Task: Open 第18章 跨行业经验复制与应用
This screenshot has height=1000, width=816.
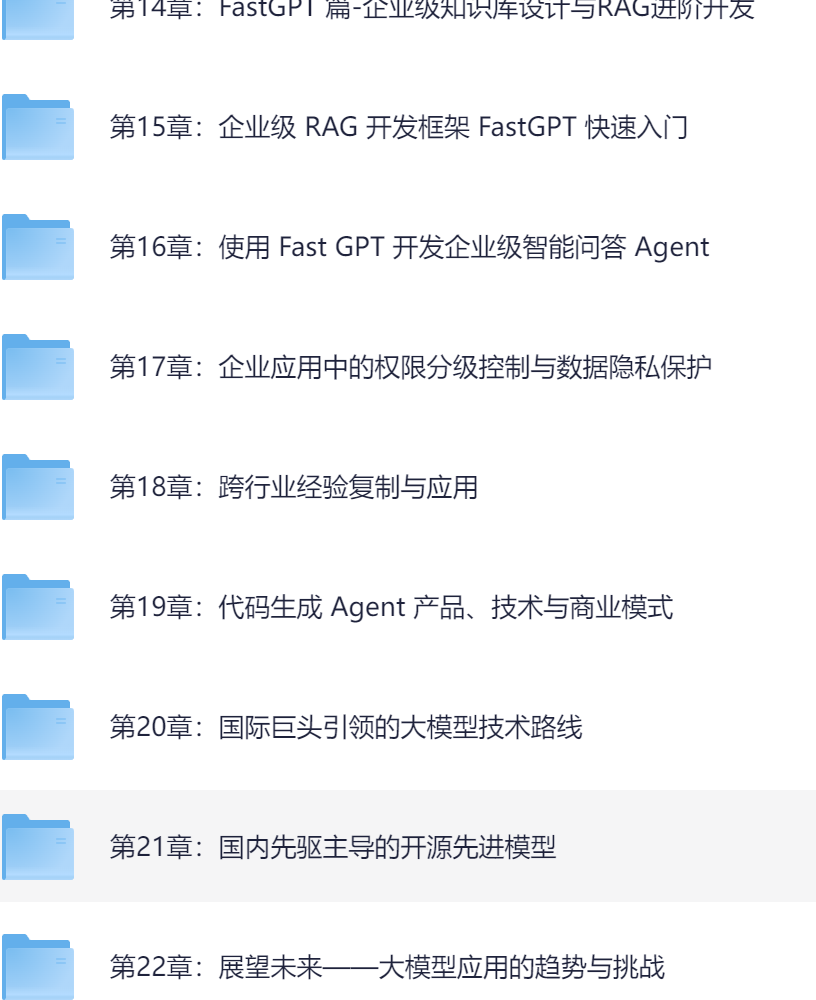Action: [293, 488]
